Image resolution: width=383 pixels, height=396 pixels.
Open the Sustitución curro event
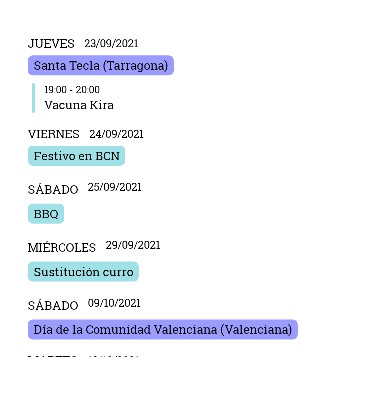coord(83,272)
